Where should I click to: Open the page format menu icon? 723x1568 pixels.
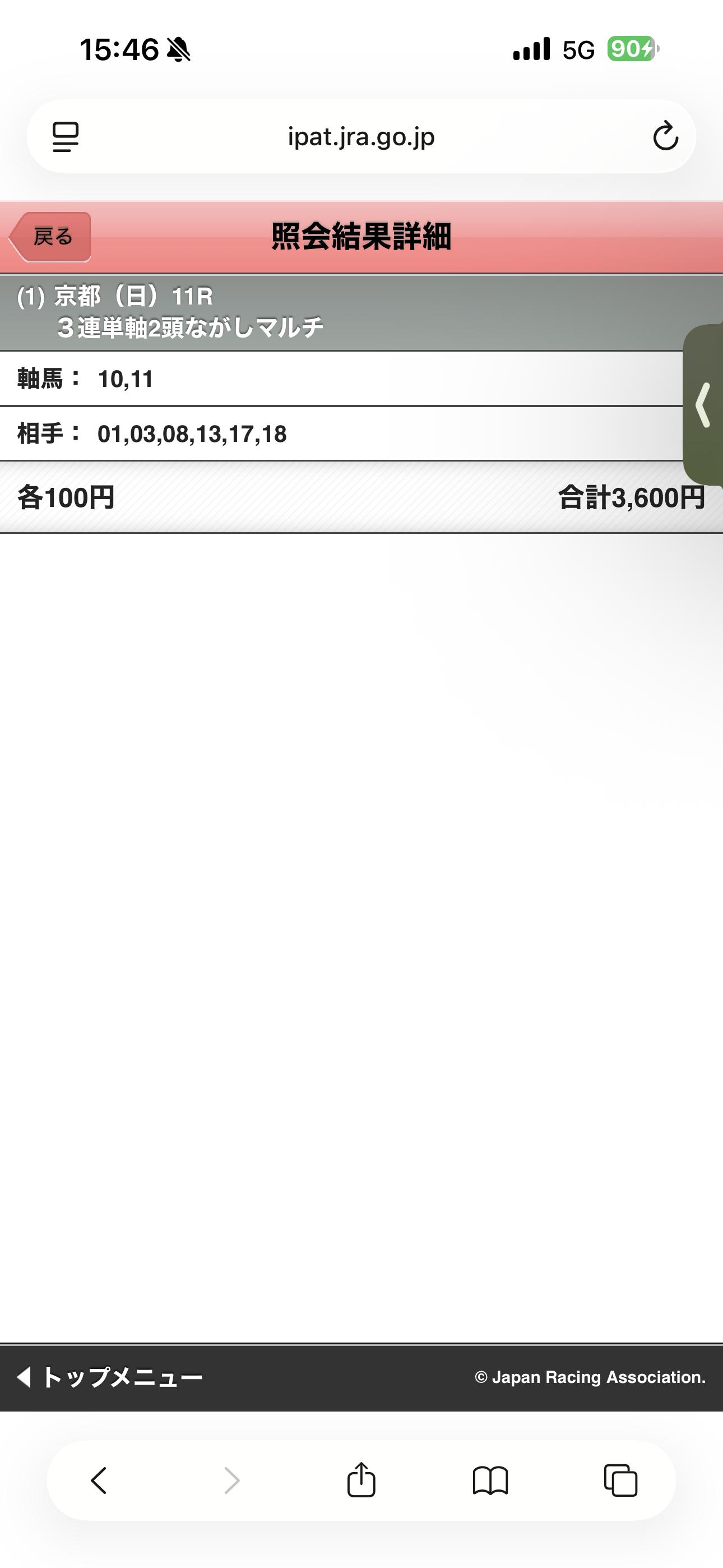coord(65,136)
